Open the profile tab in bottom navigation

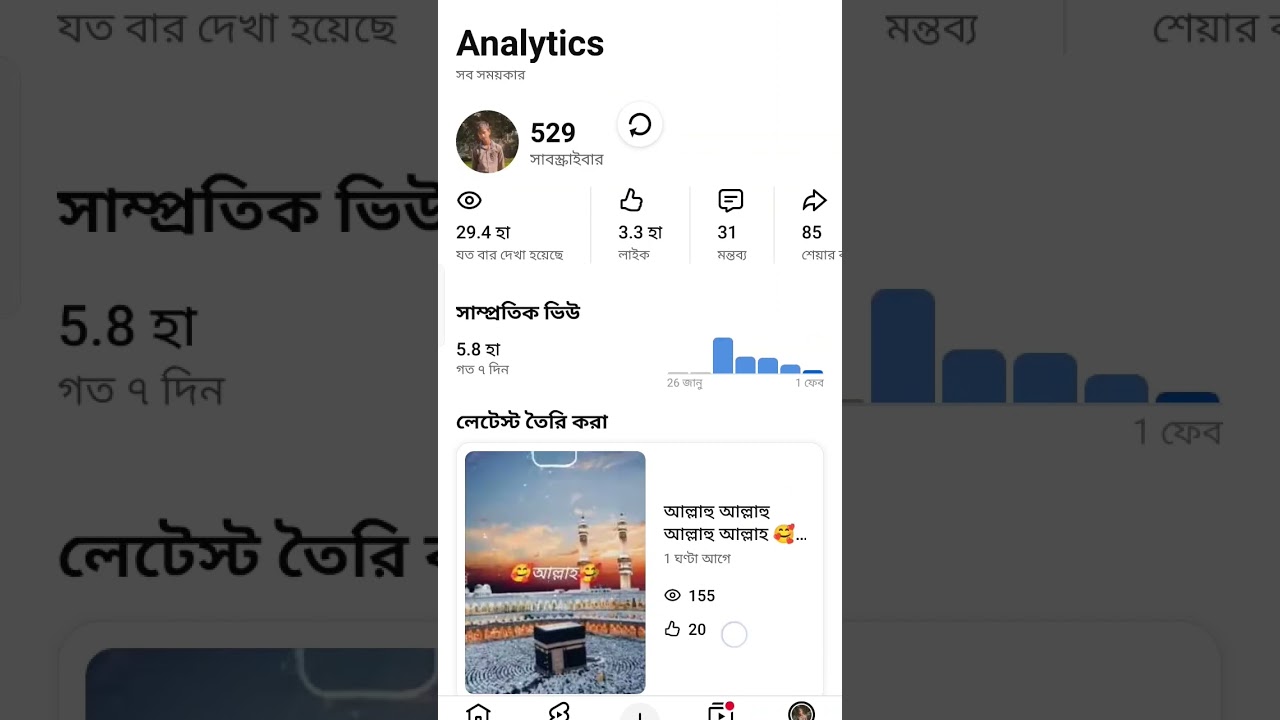pyautogui.click(x=801, y=712)
